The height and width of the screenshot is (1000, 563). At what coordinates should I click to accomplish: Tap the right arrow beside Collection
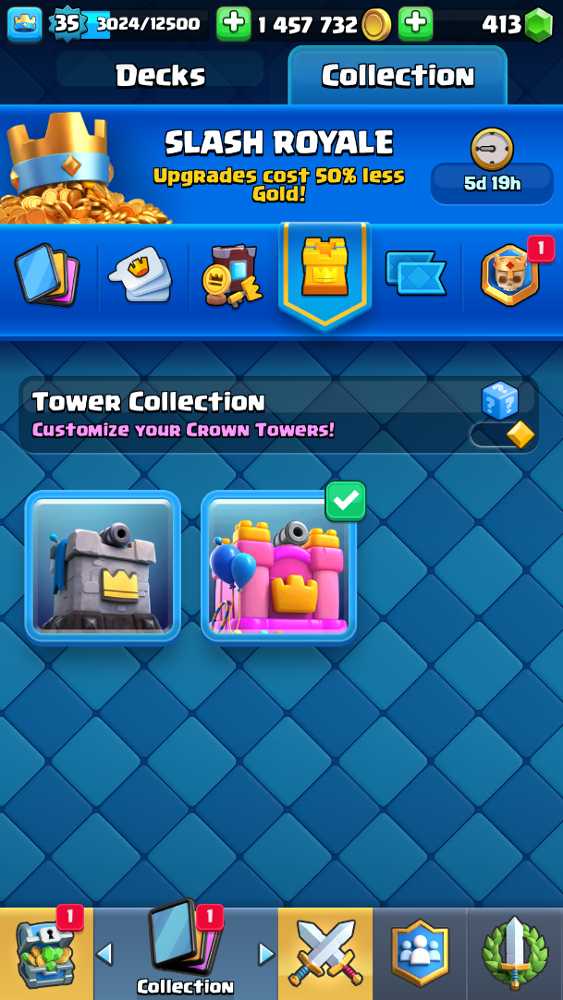[x=267, y=954]
